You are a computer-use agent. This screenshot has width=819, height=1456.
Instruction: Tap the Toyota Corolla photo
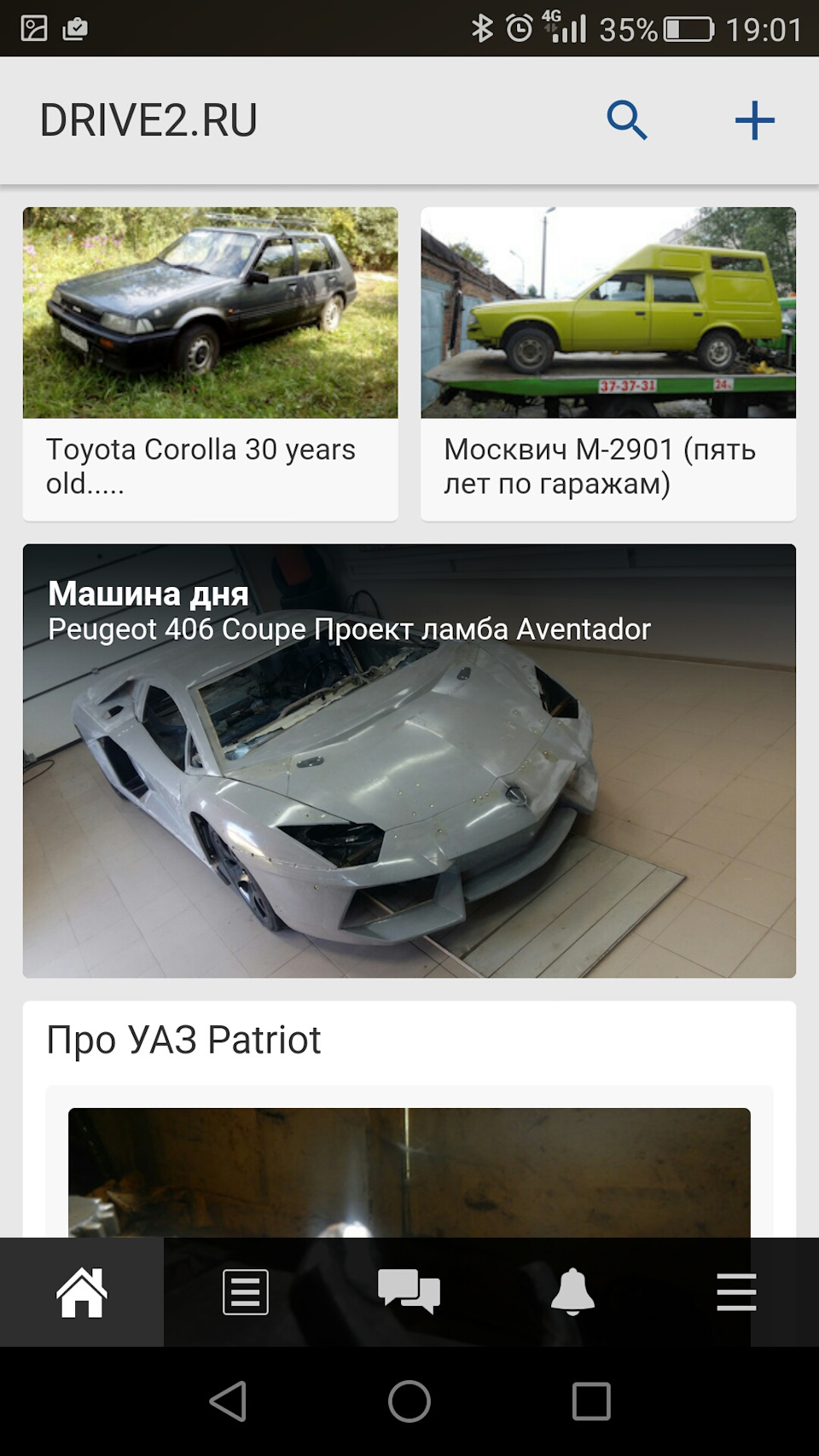(211, 313)
